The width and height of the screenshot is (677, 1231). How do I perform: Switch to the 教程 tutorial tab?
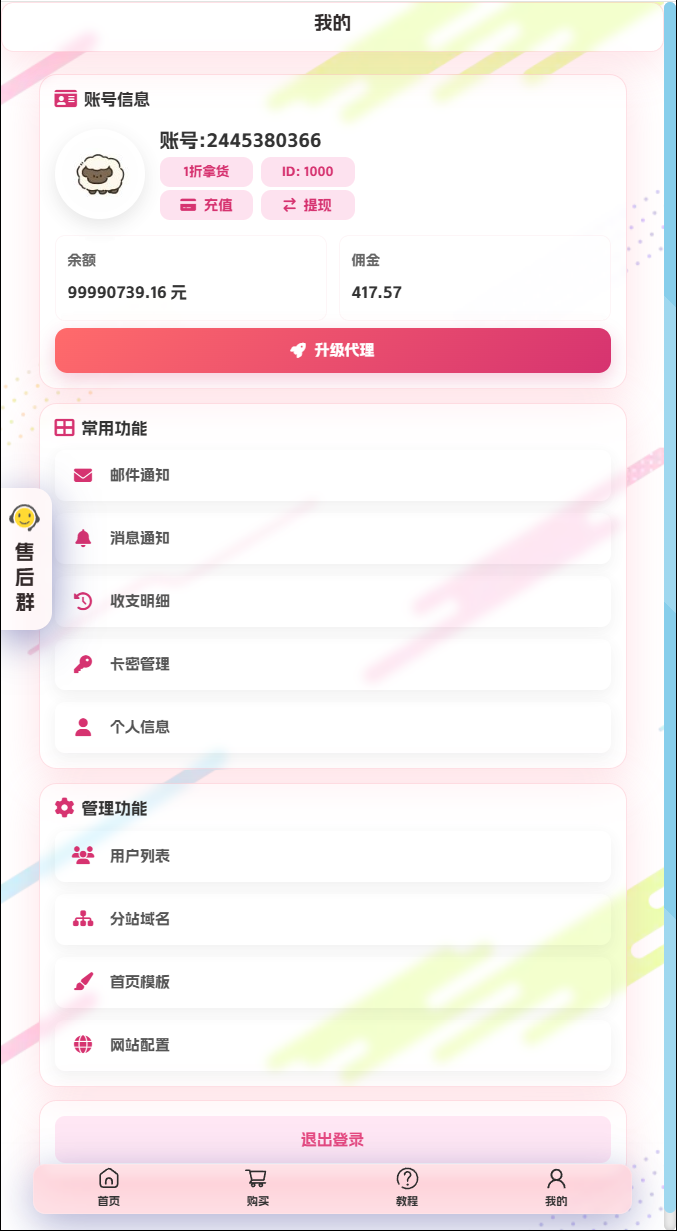point(407,1187)
